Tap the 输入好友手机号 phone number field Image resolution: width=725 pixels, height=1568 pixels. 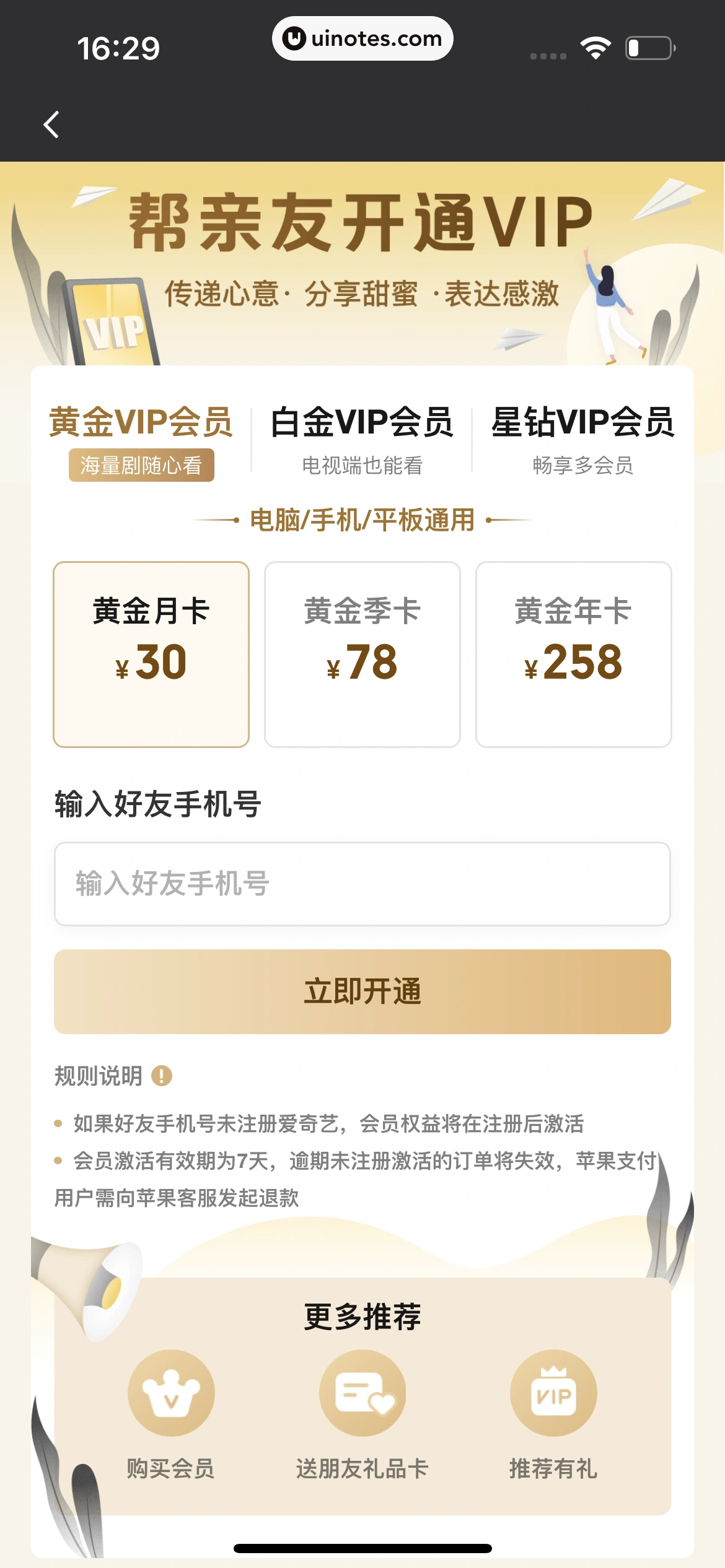[x=362, y=884]
